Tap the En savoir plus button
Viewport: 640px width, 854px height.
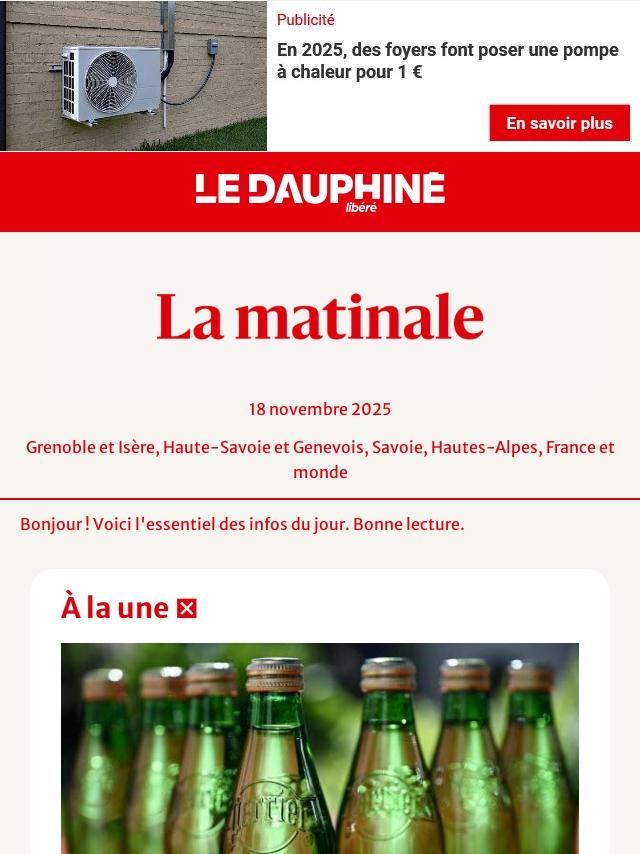pyautogui.click(x=559, y=123)
